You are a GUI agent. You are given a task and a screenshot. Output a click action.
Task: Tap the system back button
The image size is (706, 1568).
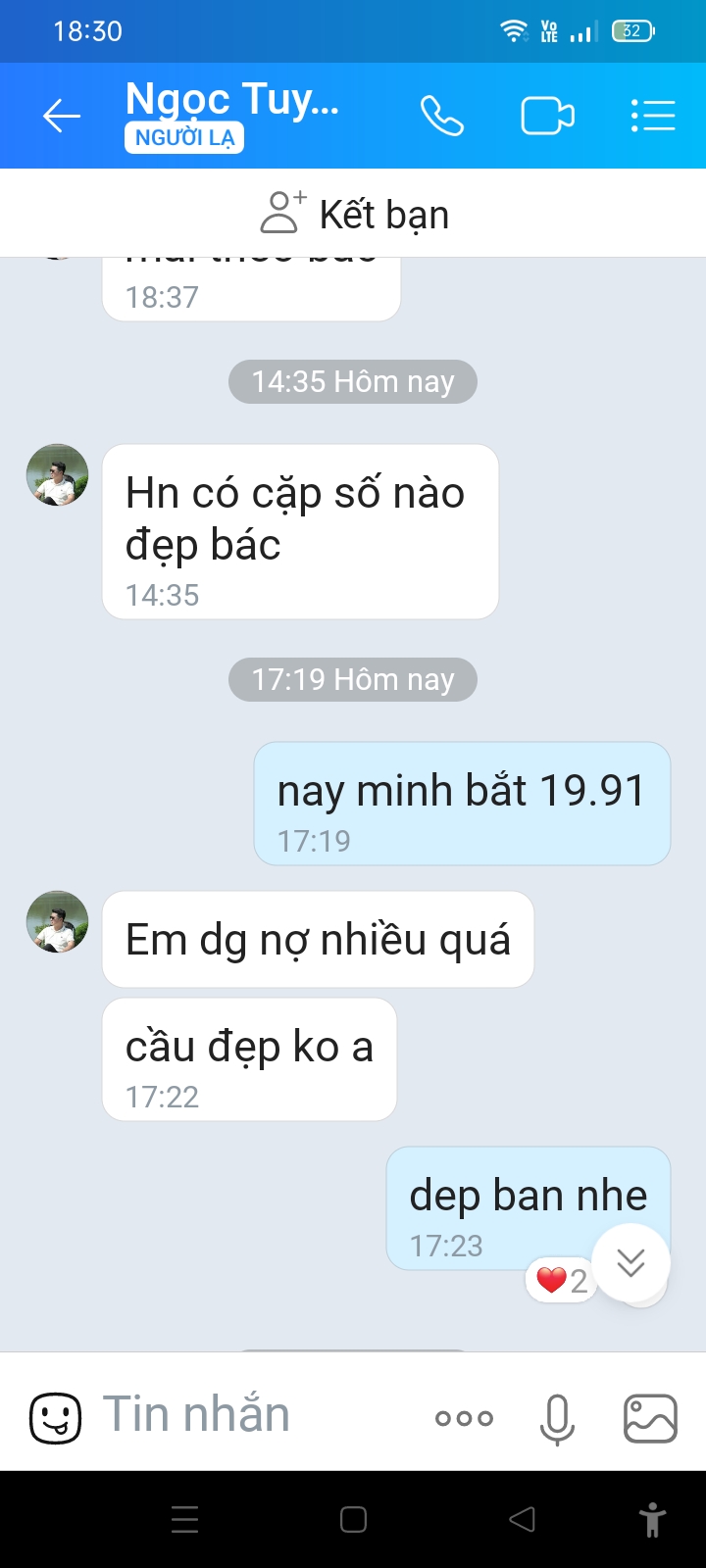pyautogui.click(x=522, y=1519)
